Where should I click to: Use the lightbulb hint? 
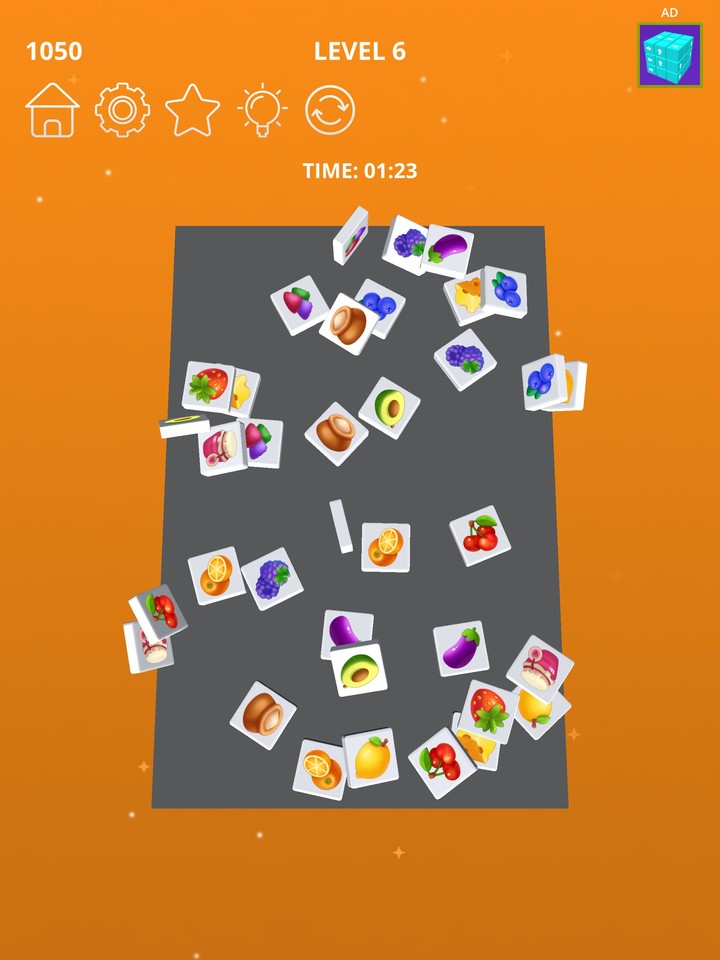tap(262, 110)
